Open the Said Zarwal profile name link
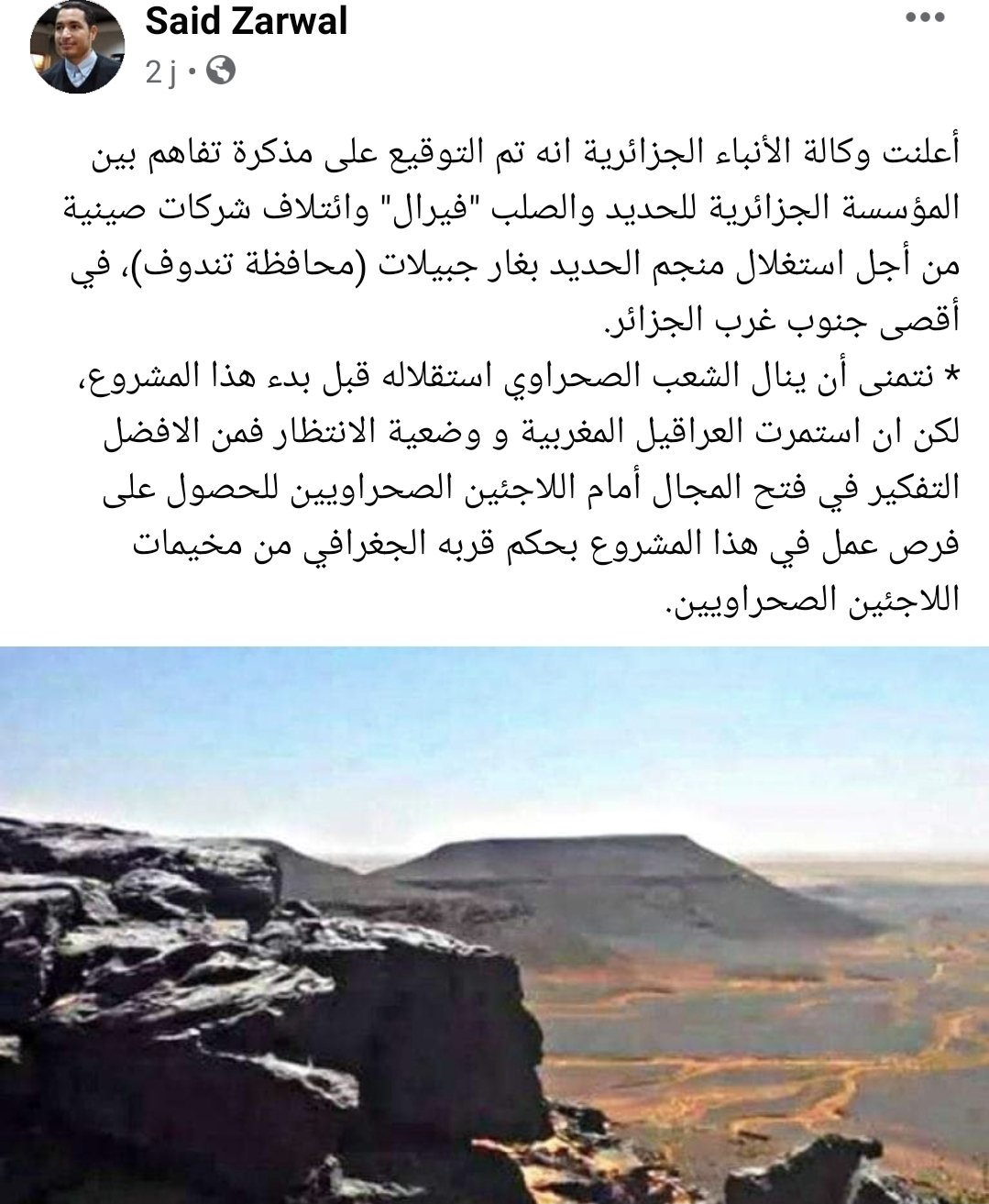Viewport: 989px width, 1204px height. (x=247, y=22)
